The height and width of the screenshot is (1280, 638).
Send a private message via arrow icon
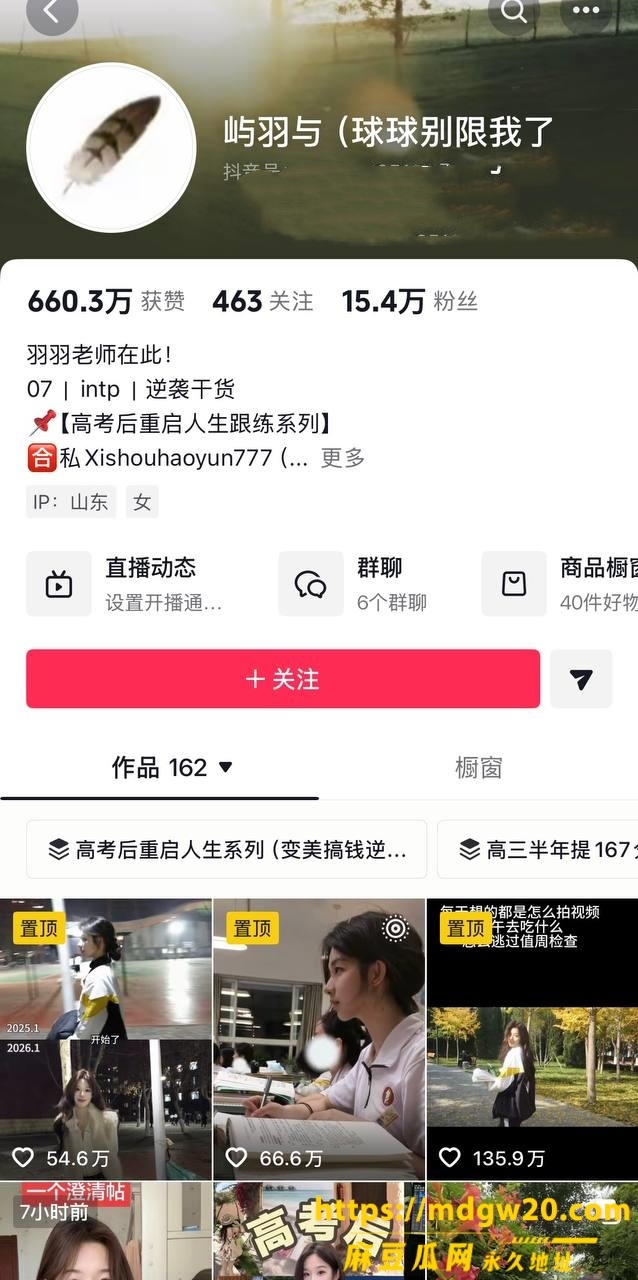click(x=581, y=679)
